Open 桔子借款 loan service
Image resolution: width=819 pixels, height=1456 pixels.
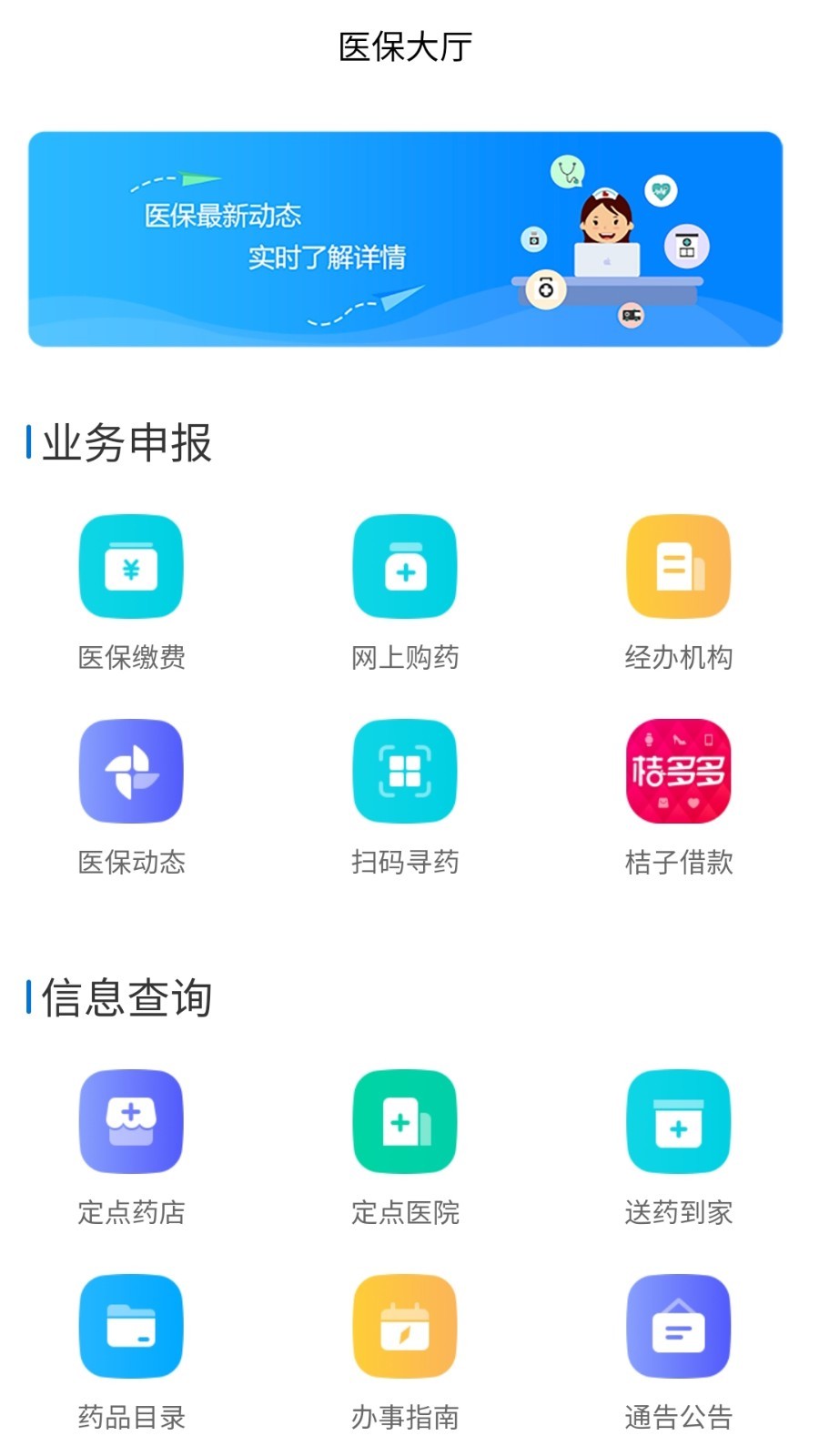click(678, 772)
